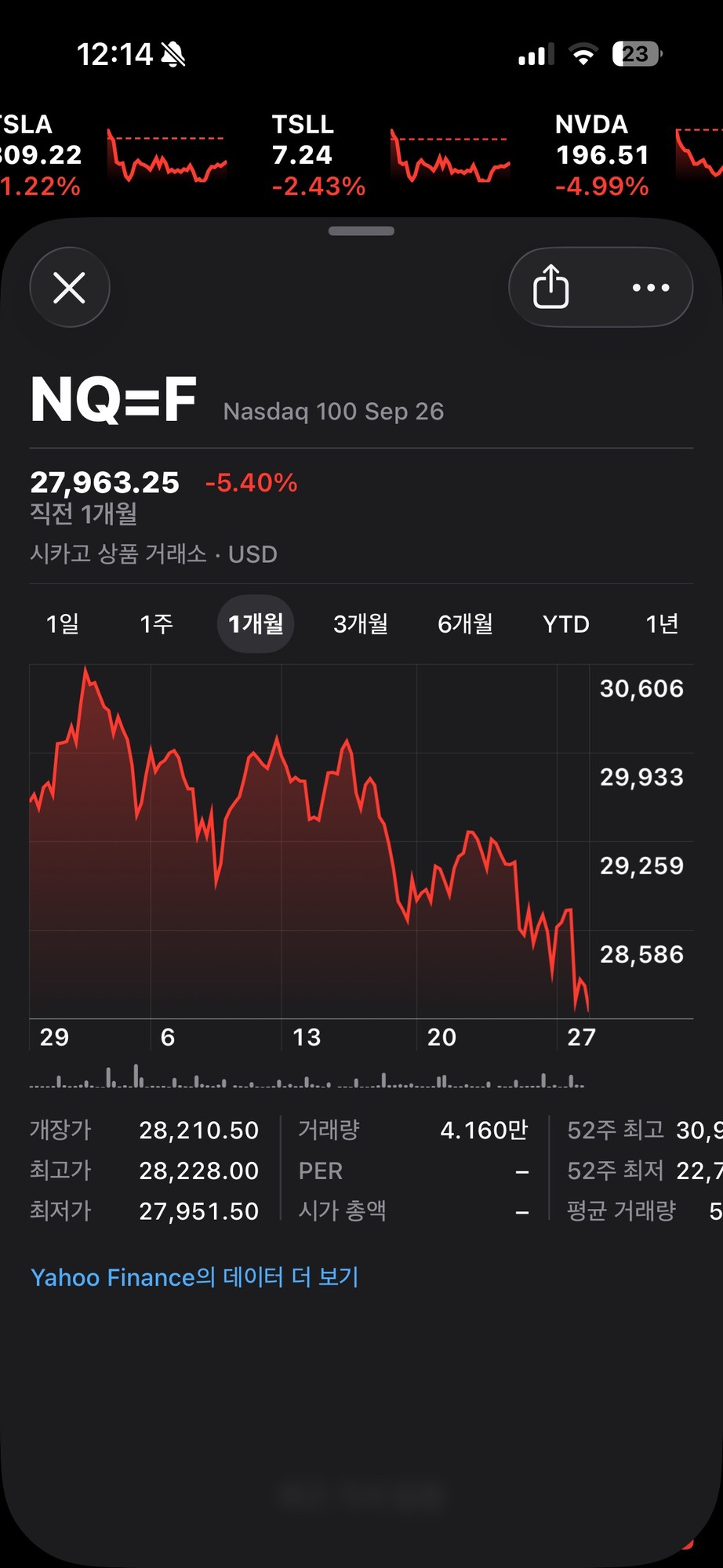Open the TSLL ticker at top
Screen dimensions: 723x1568
[391, 155]
